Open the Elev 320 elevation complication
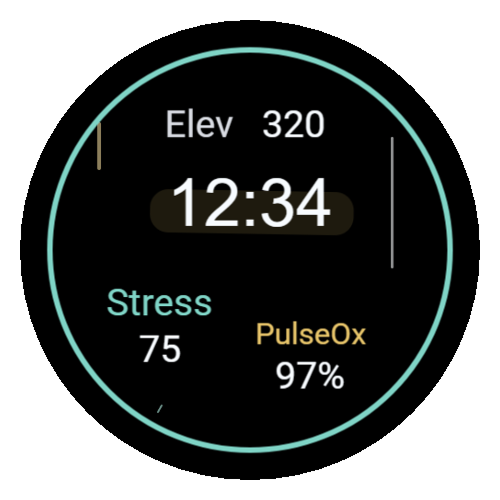The width and height of the screenshot is (500, 500). coord(245,124)
